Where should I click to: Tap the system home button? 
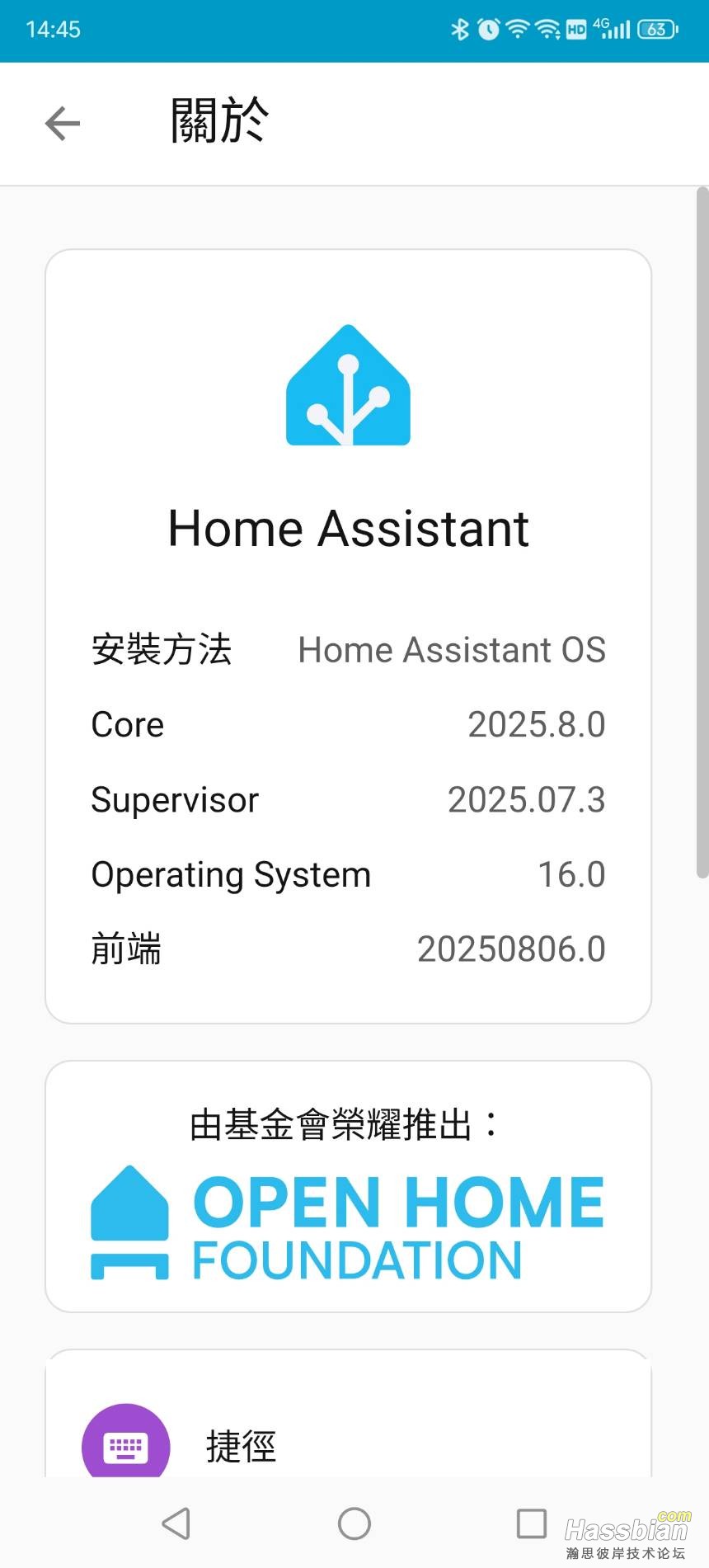click(354, 1523)
